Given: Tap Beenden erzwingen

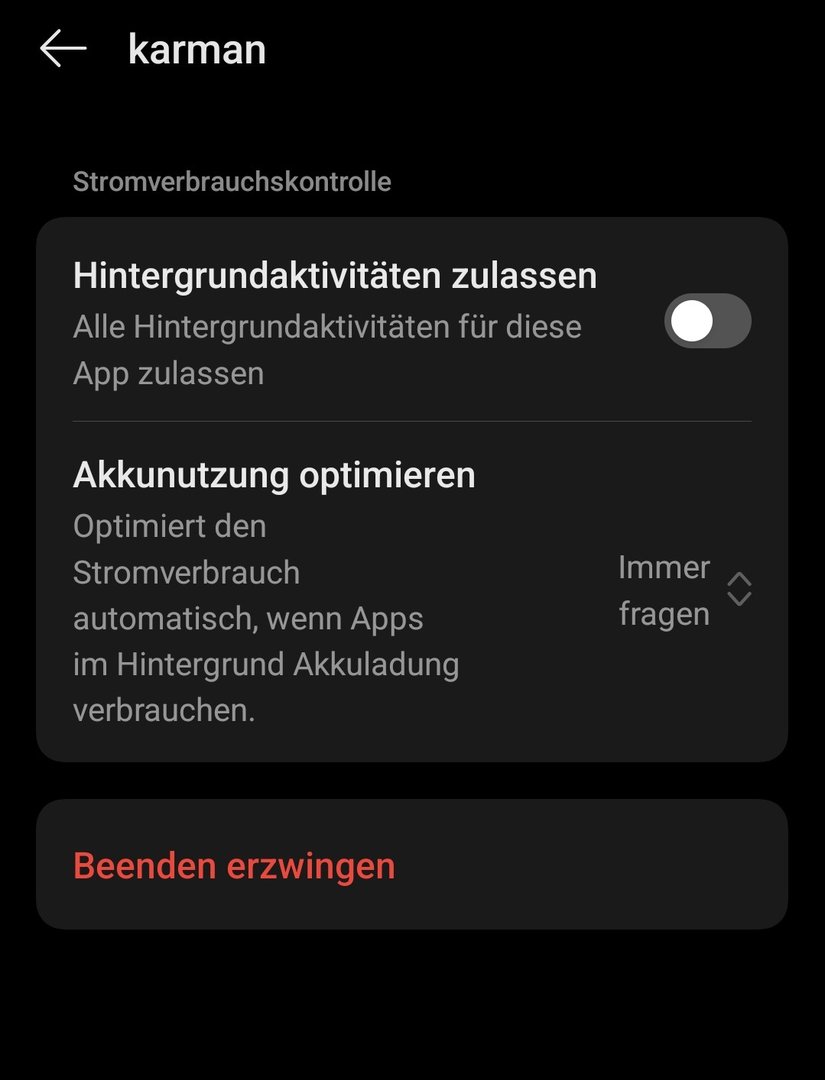Looking at the screenshot, I should 234,865.
